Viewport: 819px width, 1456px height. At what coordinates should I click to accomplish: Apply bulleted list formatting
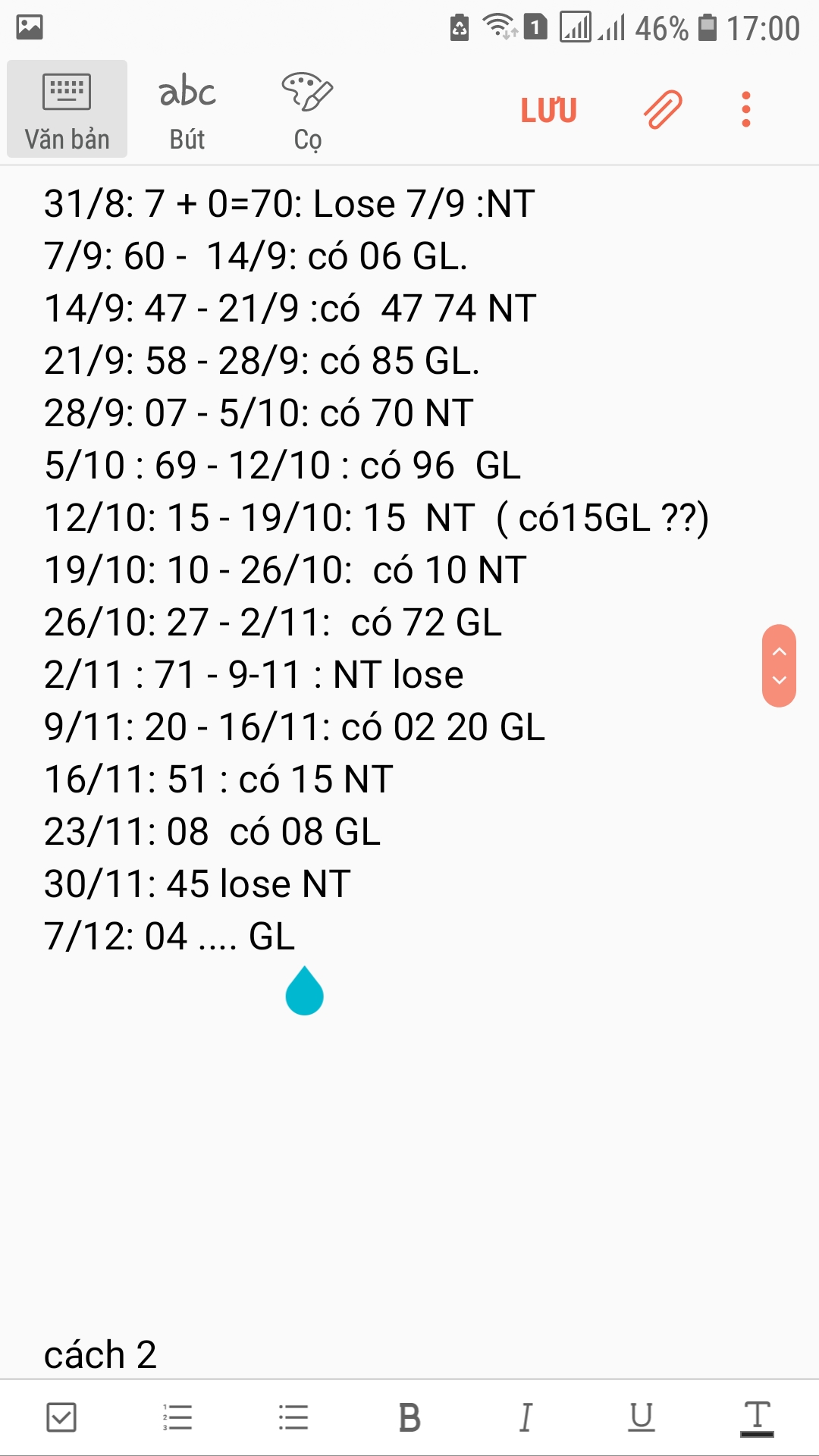coord(293,1417)
